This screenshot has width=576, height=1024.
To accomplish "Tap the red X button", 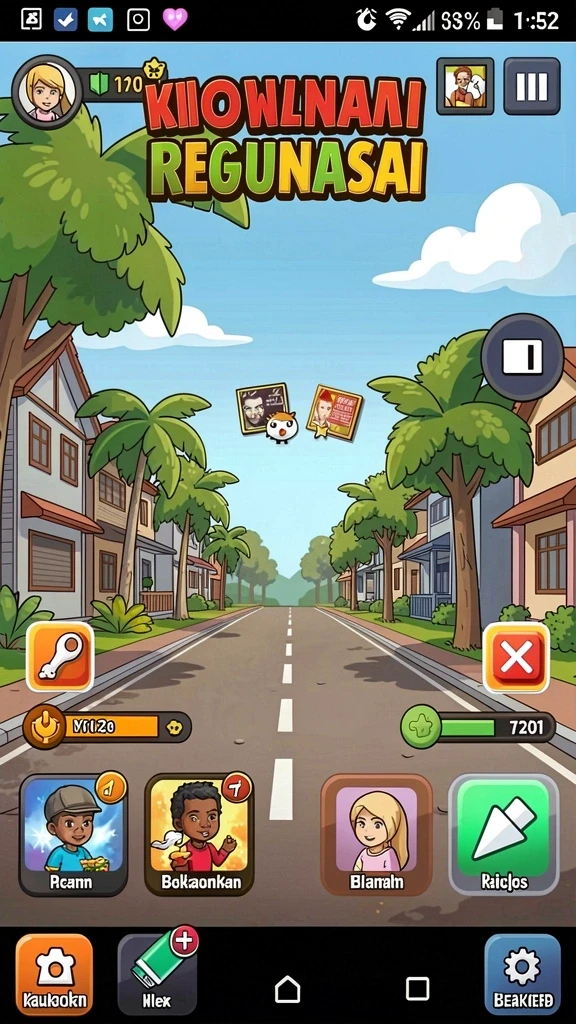I will point(516,657).
